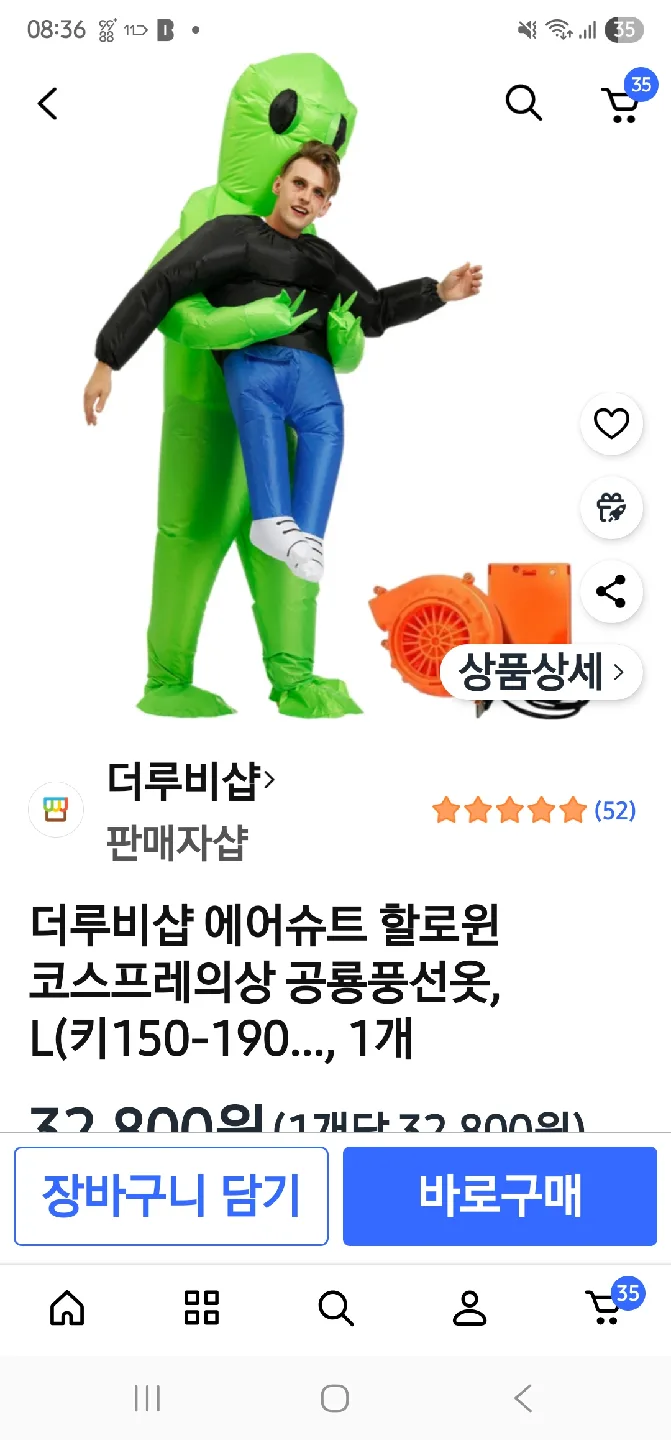Add this costume to wishlist with the heart
Screen dimensions: 671x1440
(611, 425)
